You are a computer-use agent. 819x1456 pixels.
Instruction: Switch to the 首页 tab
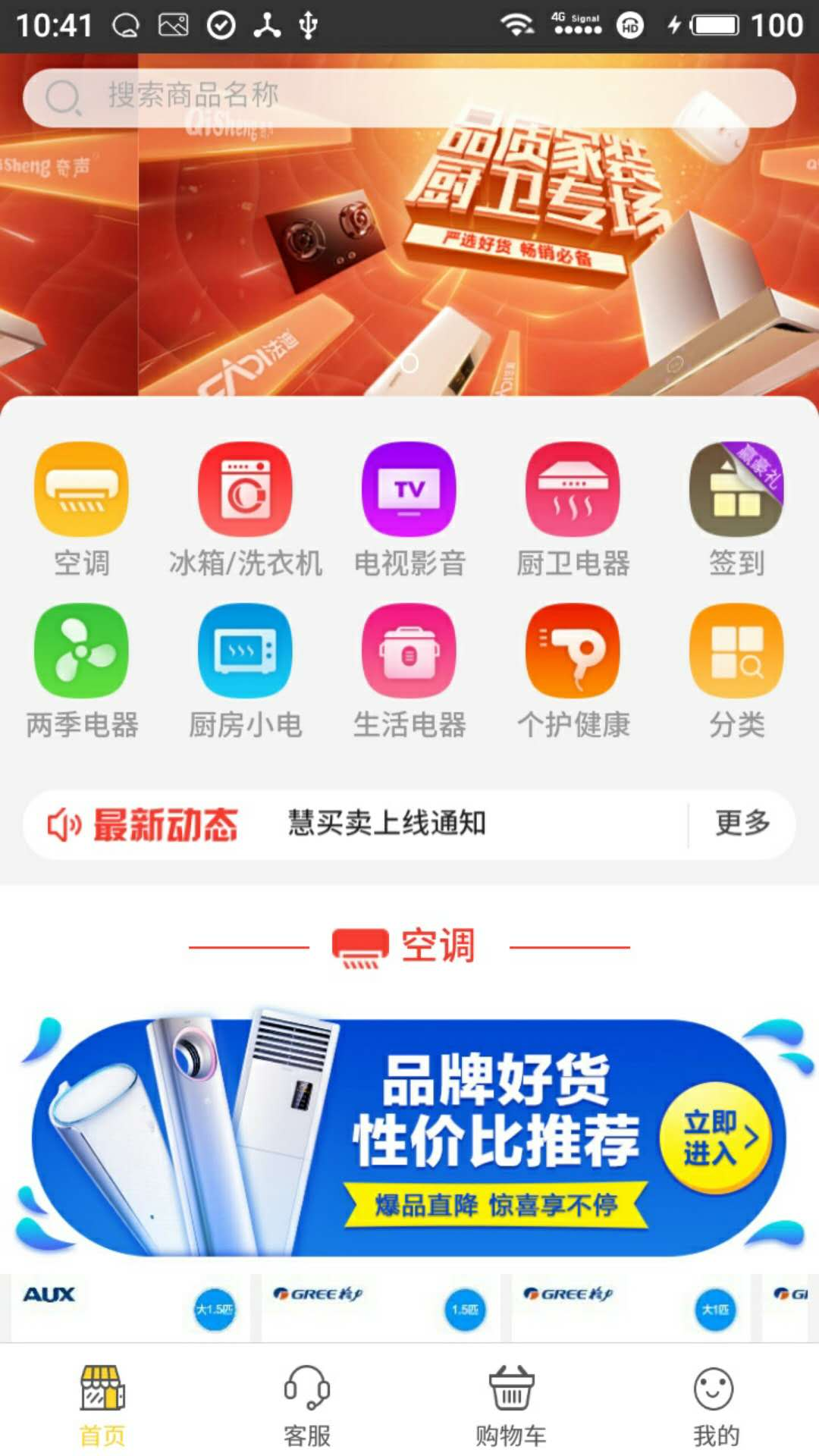pyautogui.click(x=102, y=1407)
